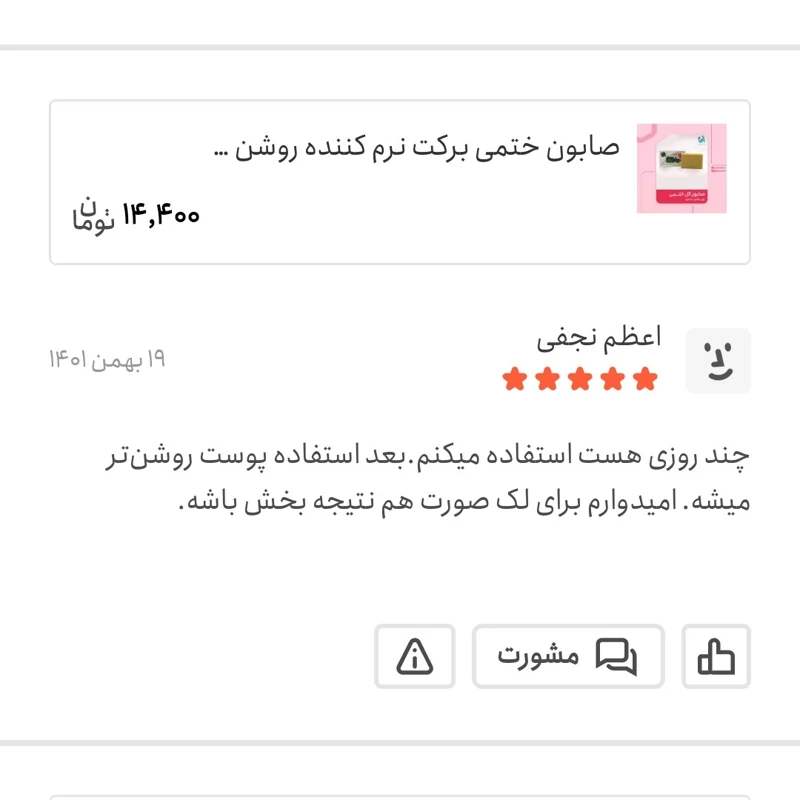Report اعظم نجفی's review

415,656
